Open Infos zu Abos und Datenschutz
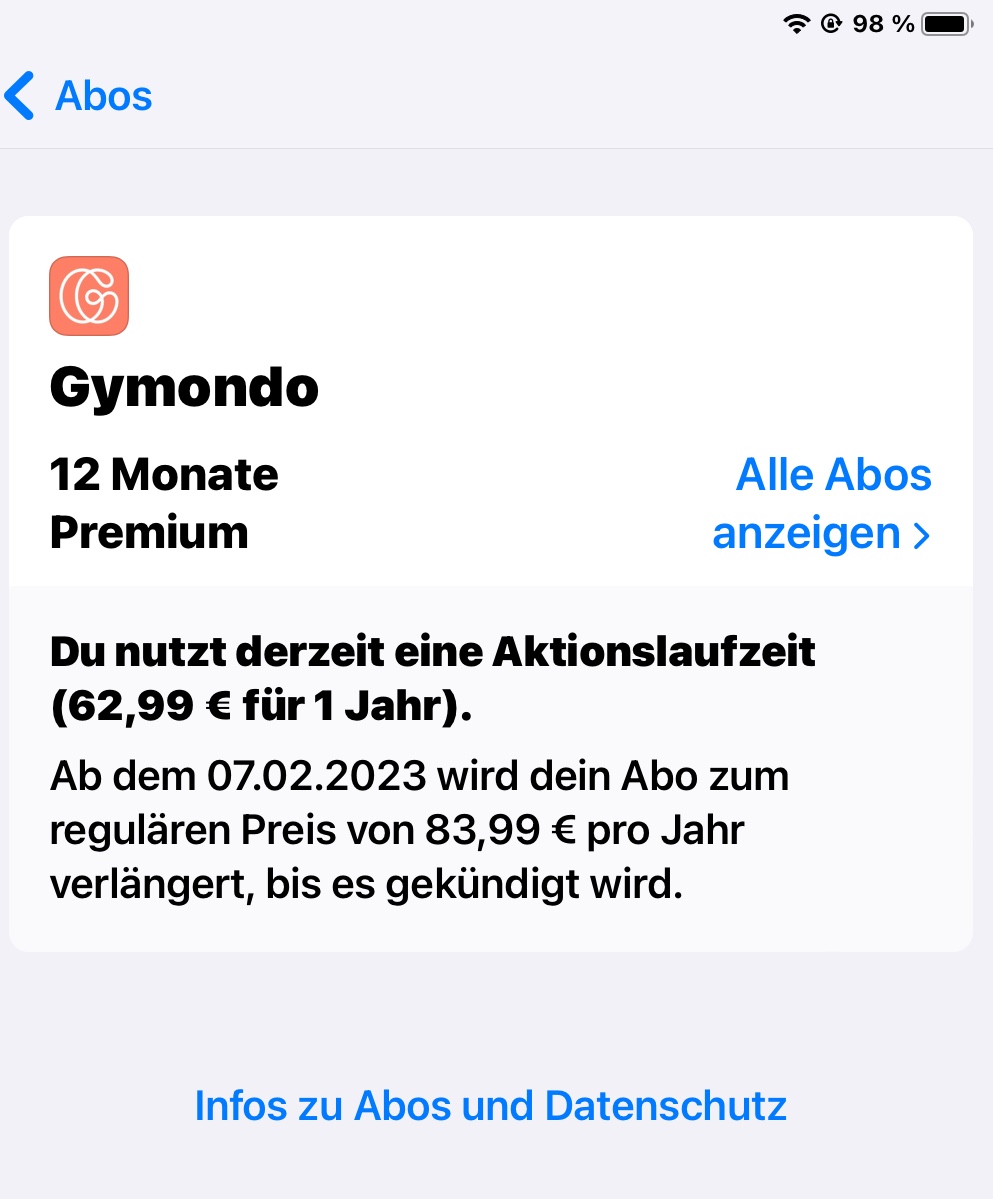Image resolution: width=993 pixels, height=1199 pixels. click(x=491, y=1105)
